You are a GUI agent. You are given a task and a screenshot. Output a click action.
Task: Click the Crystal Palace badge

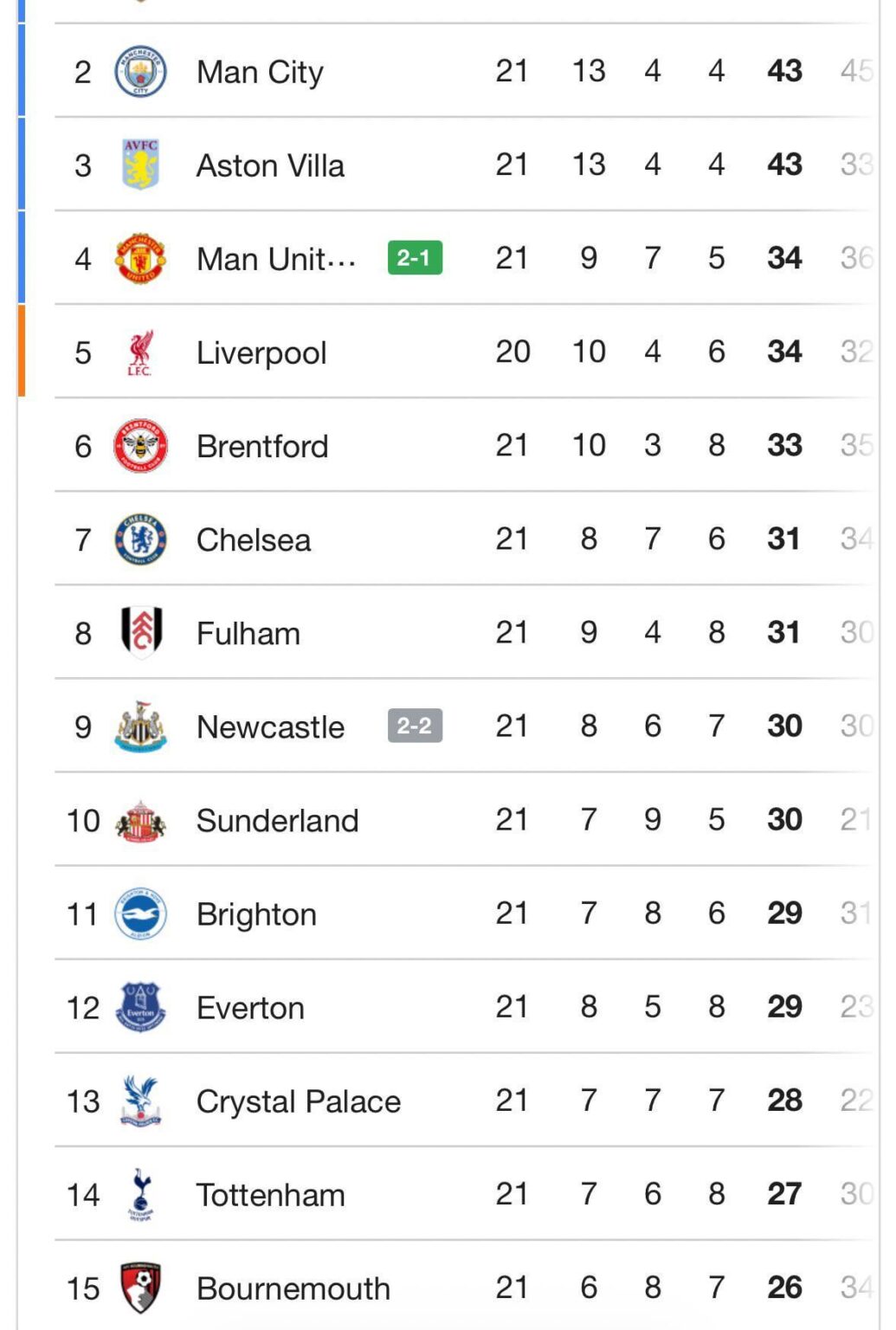[x=140, y=1101]
